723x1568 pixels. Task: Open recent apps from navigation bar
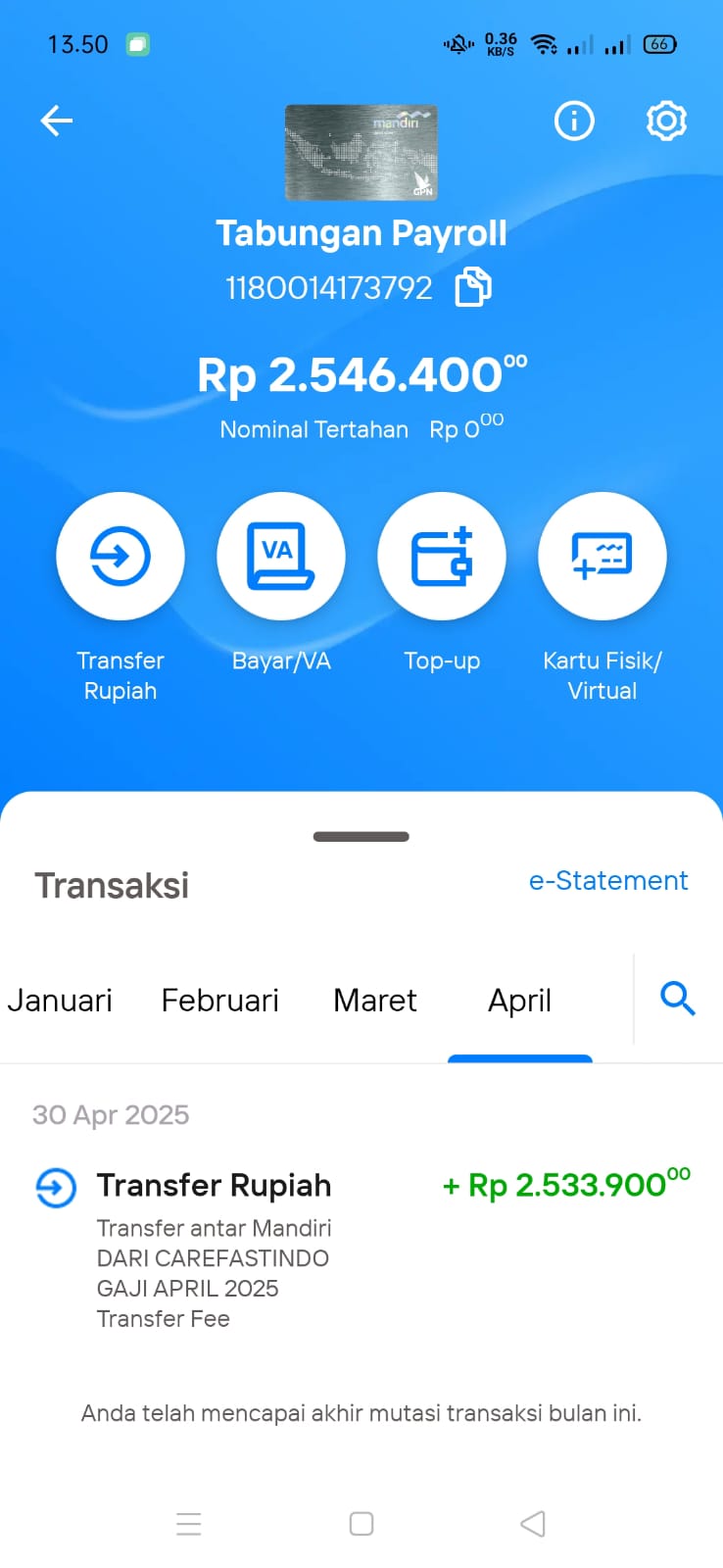189,1524
